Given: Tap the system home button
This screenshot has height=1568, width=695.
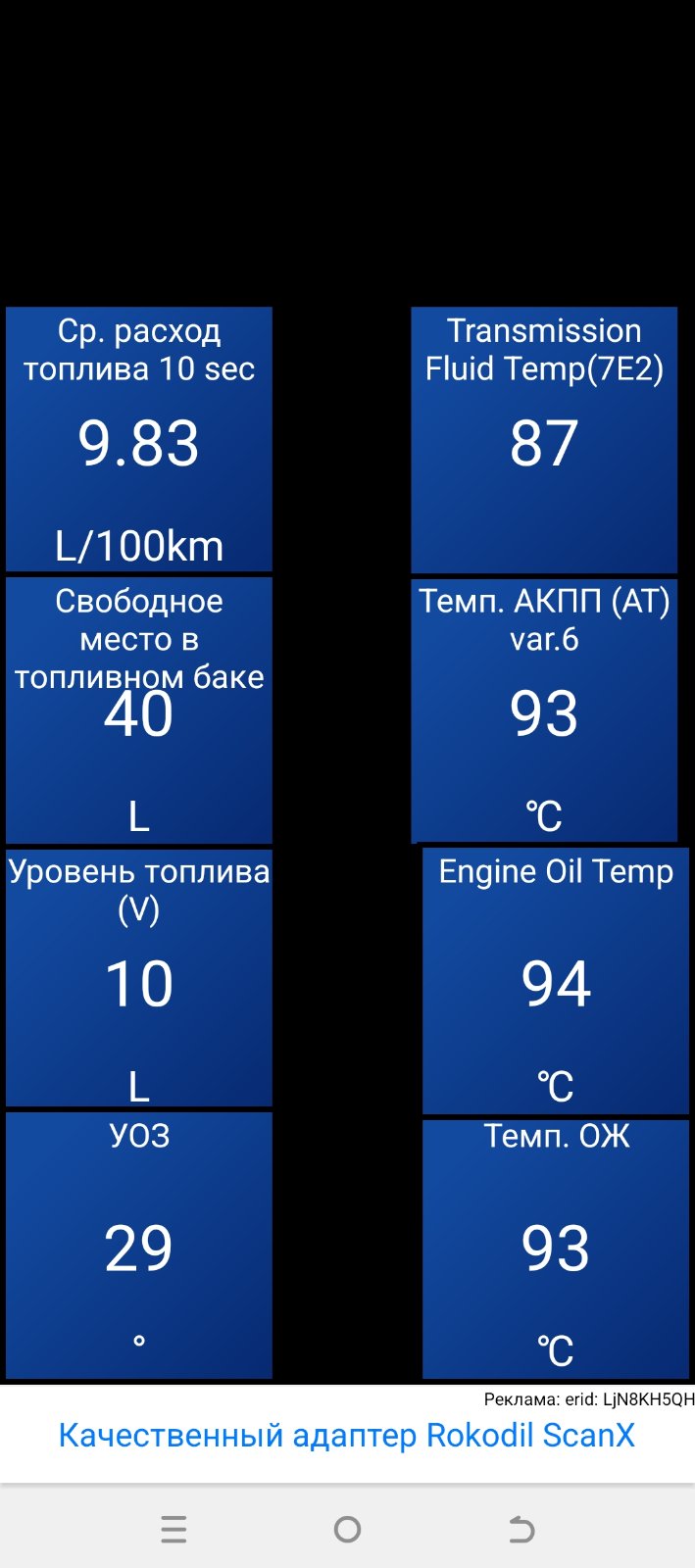Looking at the screenshot, I should coord(347,1529).
